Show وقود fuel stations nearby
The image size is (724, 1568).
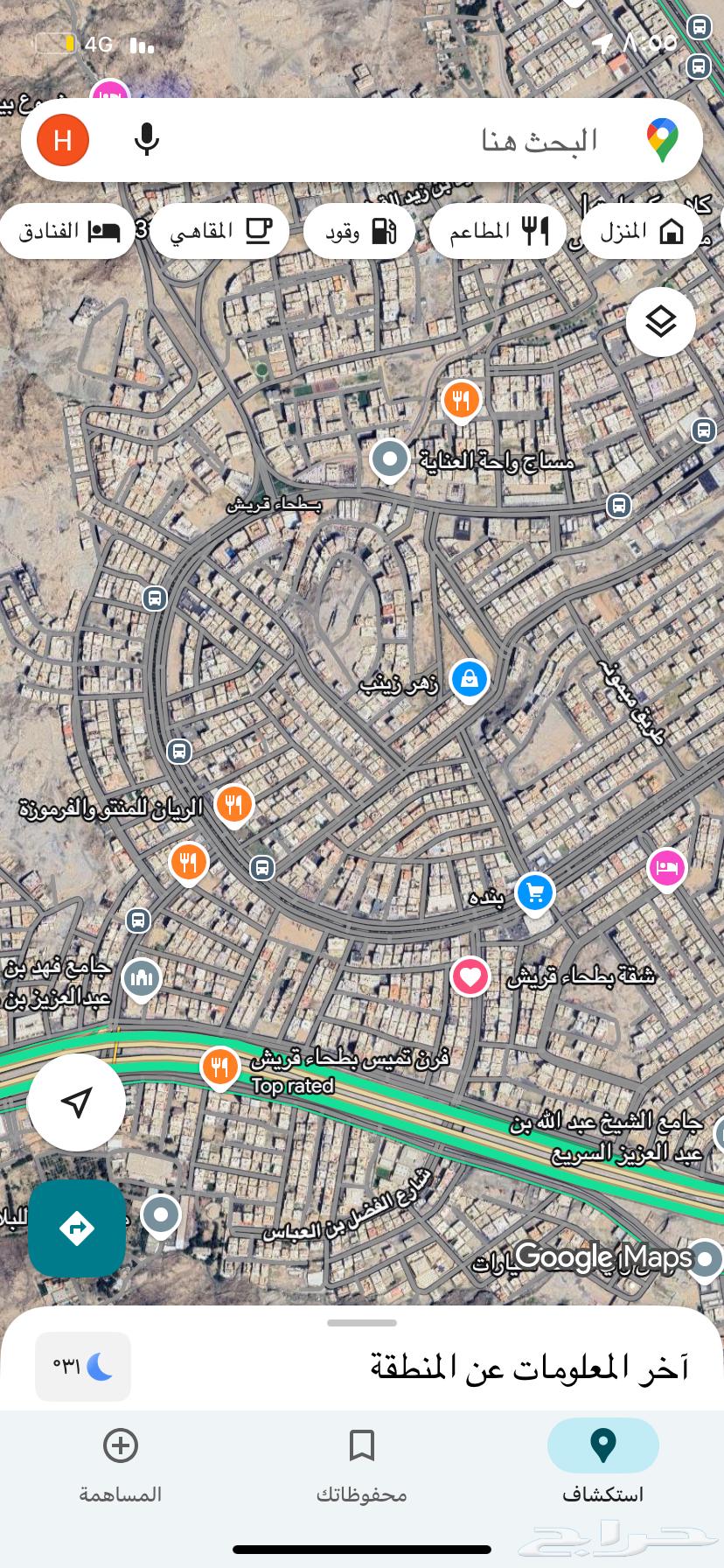pos(359,231)
